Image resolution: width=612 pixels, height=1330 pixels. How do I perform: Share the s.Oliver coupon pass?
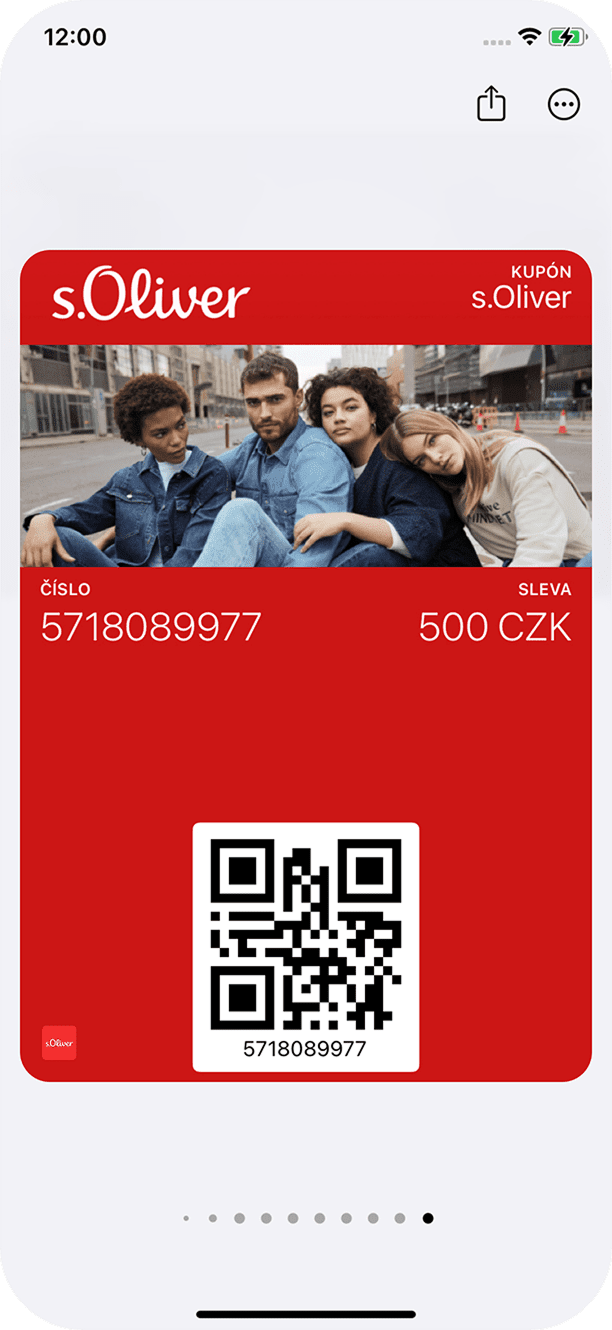tap(491, 104)
